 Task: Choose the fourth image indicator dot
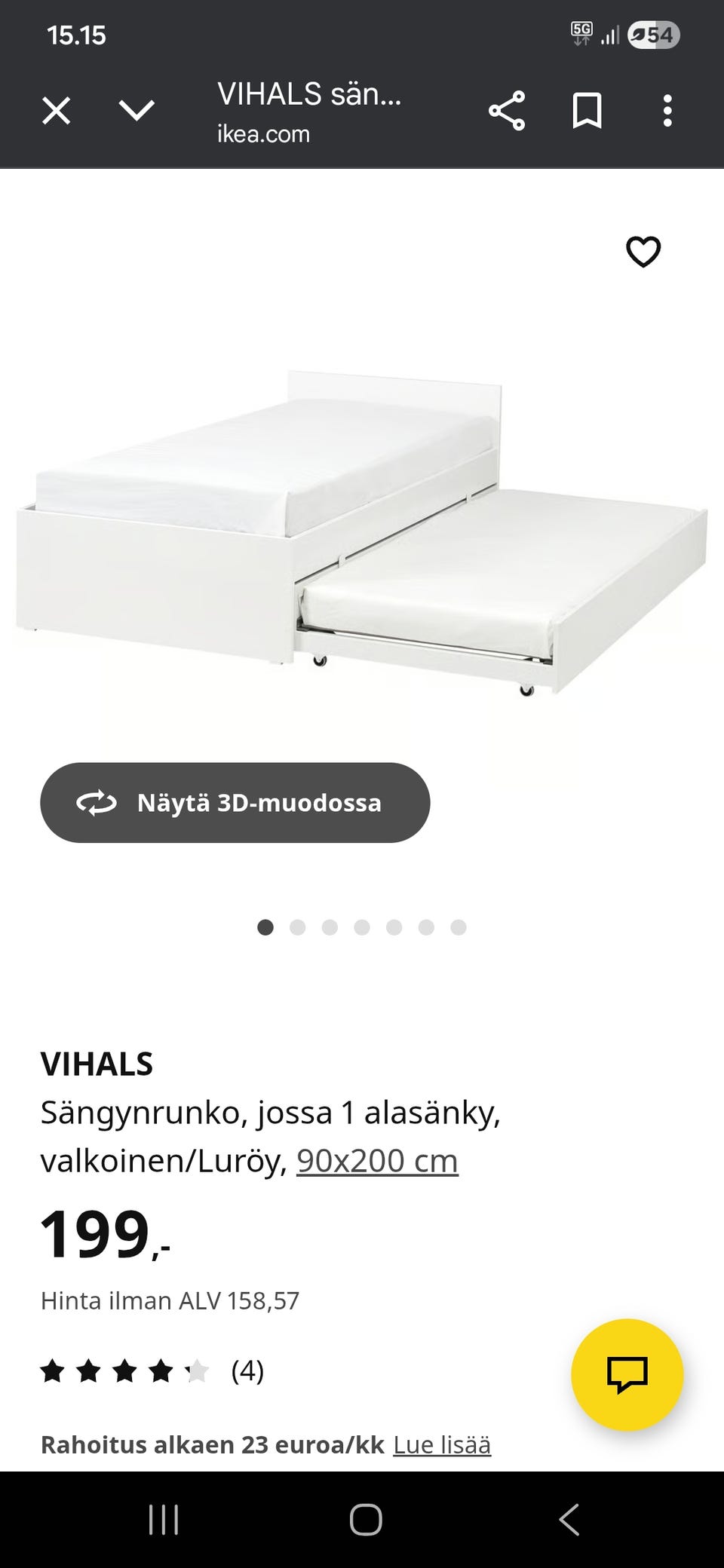(x=364, y=927)
